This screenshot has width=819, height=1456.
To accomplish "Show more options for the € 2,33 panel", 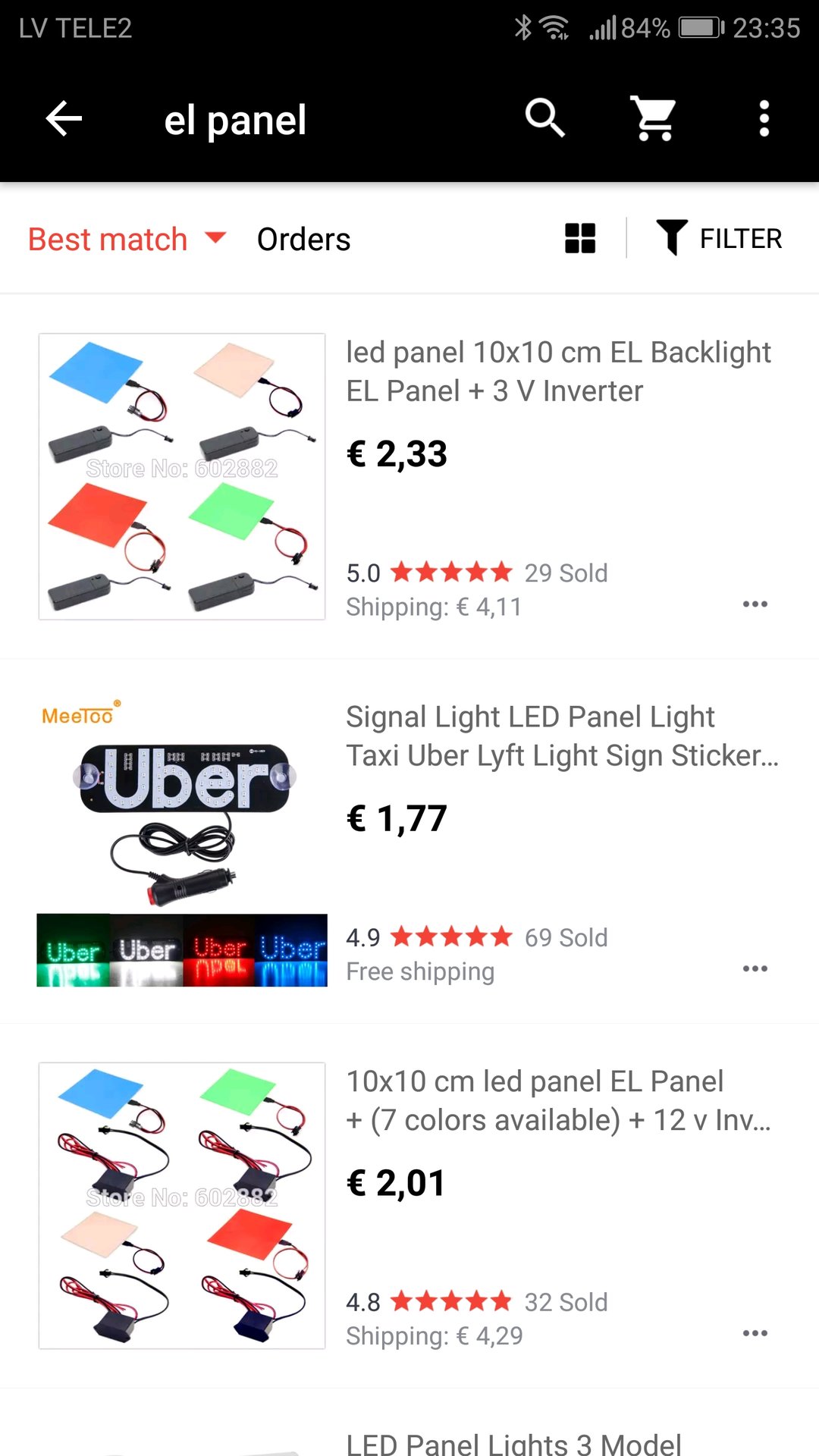I will (755, 604).
